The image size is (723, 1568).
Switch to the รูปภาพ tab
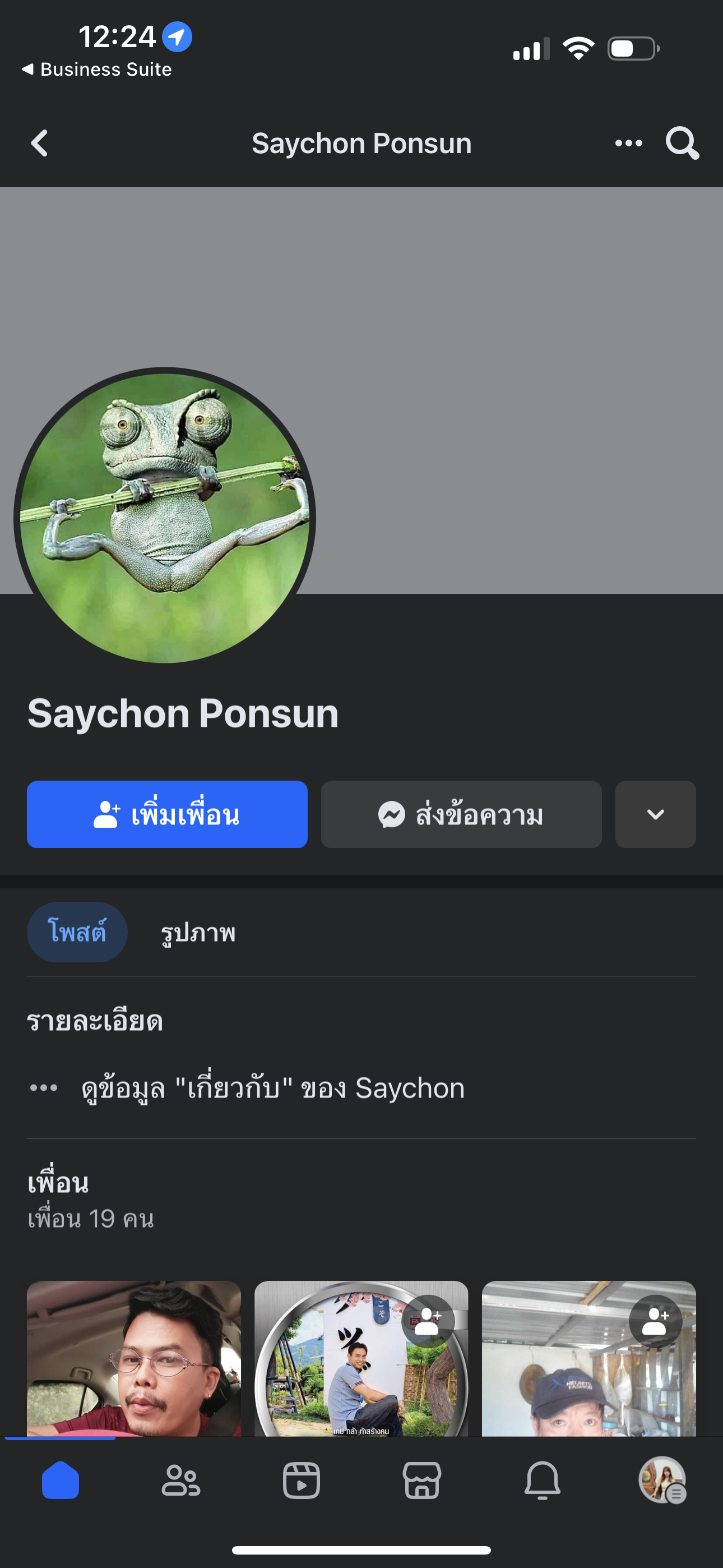pyautogui.click(x=198, y=932)
